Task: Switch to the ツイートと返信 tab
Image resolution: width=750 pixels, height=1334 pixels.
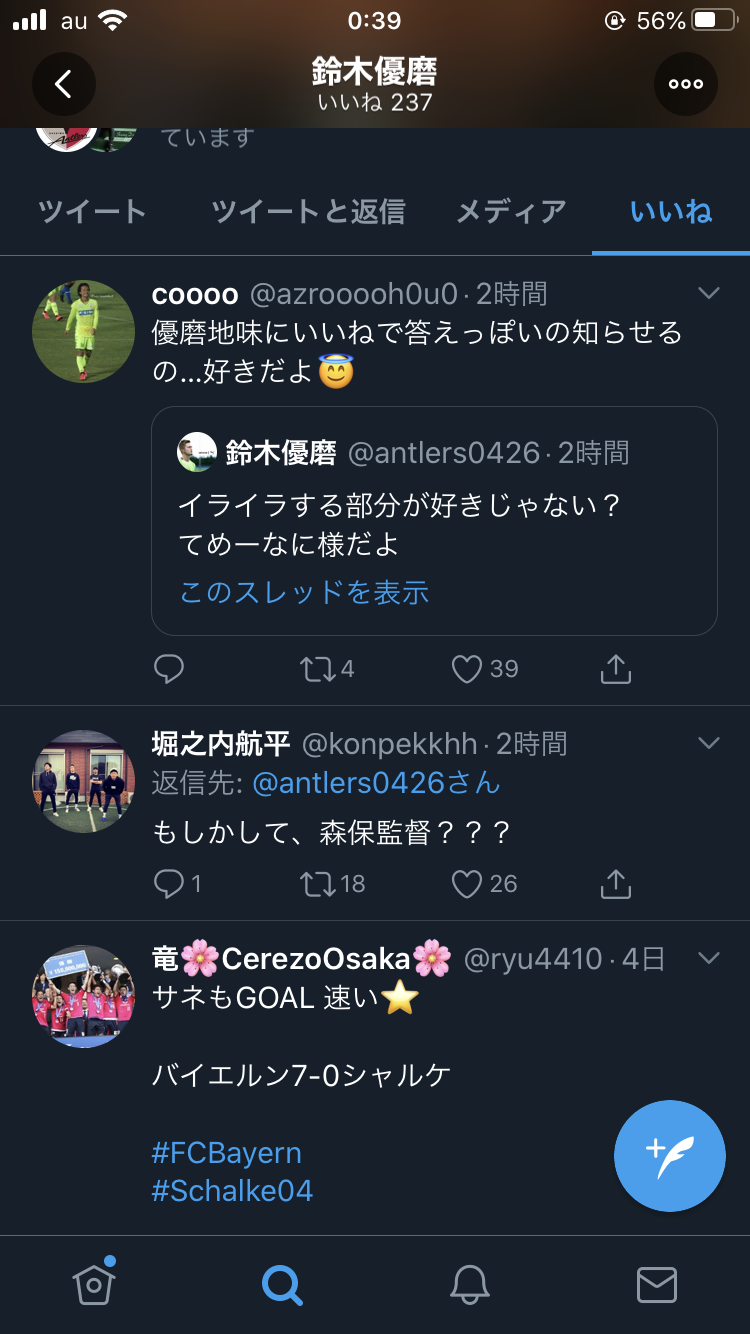Action: tap(308, 211)
